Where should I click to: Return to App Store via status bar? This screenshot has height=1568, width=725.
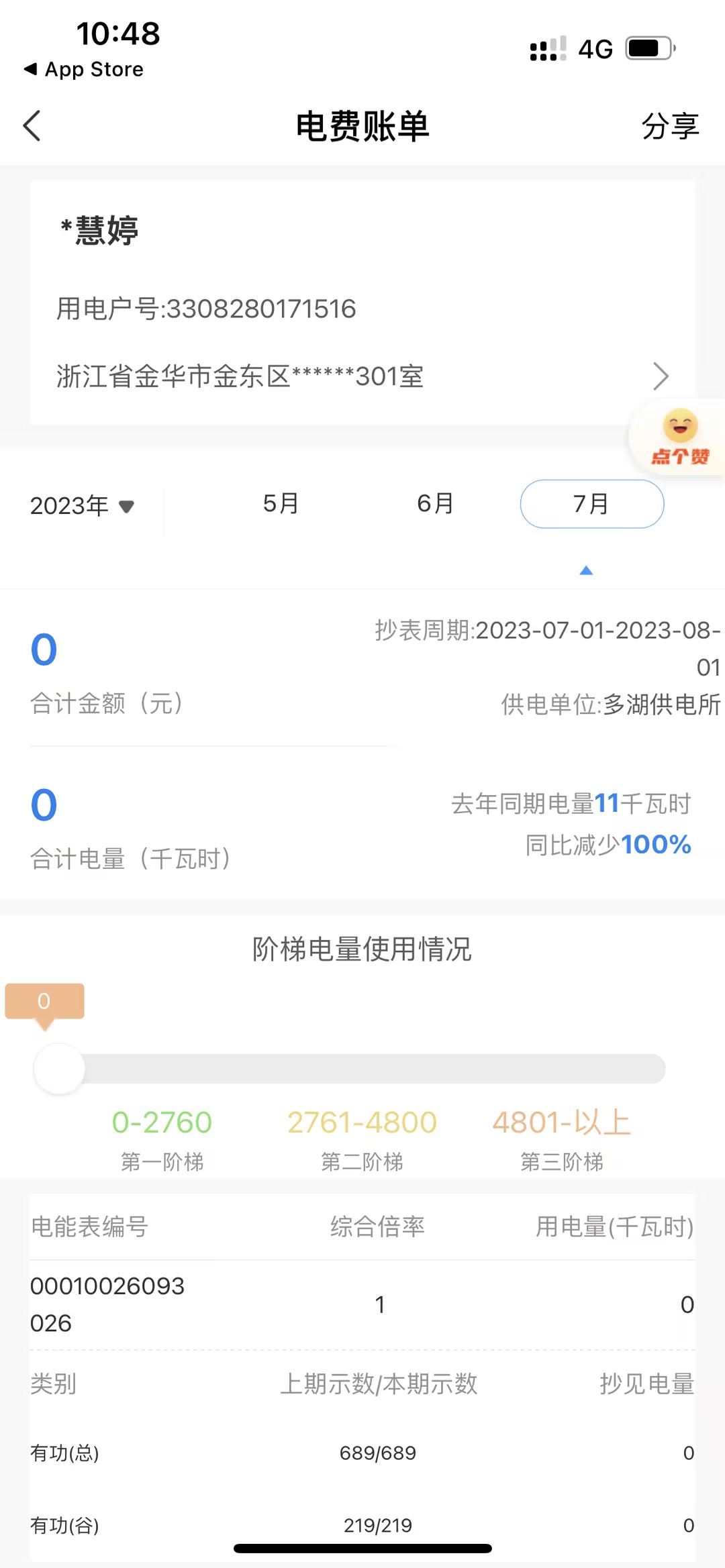click(84, 69)
